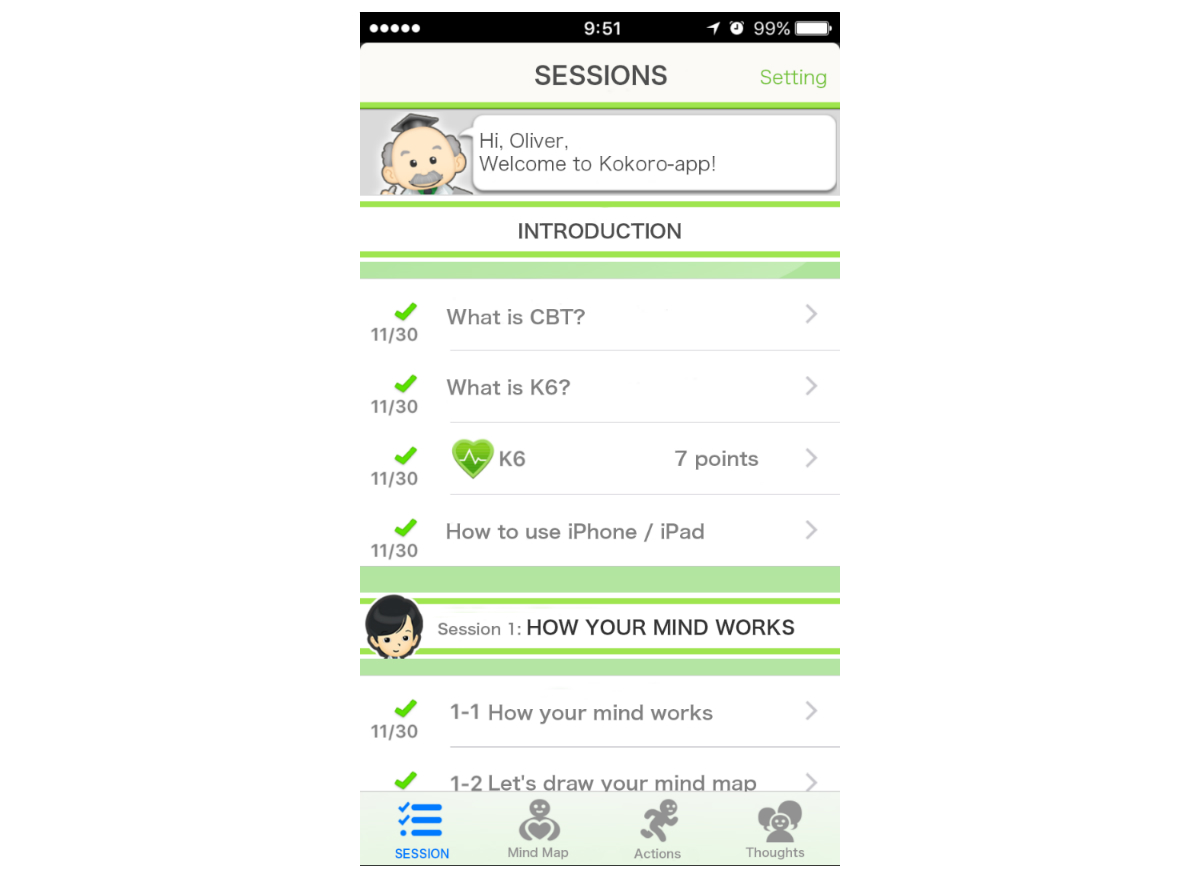Switch to the Mind Map tab
The image size is (1200, 878).
(x=538, y=830)
